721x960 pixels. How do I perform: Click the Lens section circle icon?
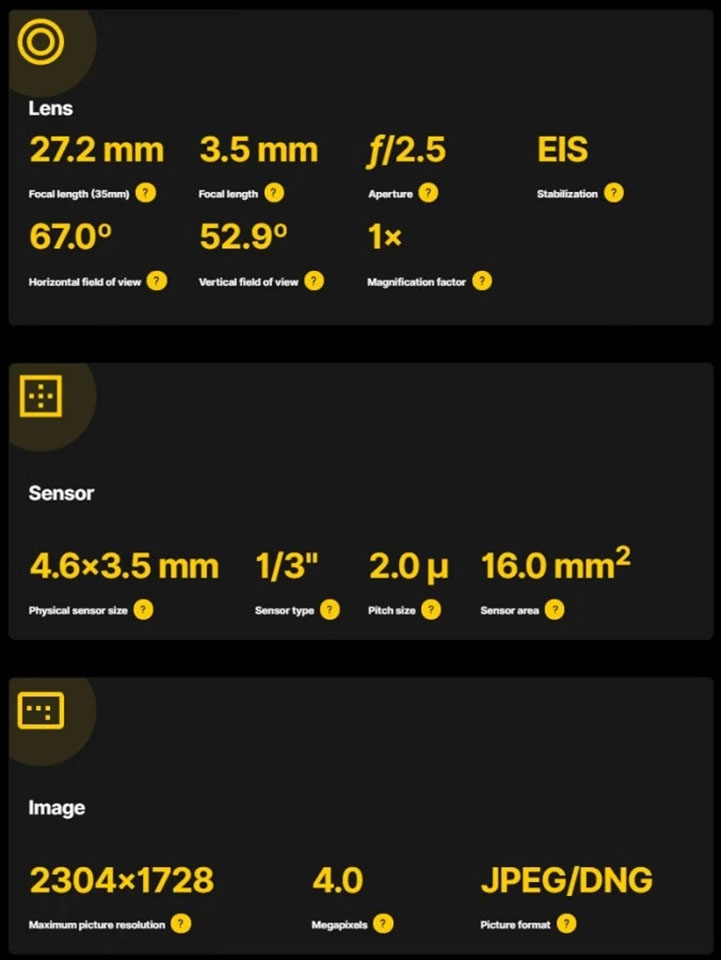[40, 41]
